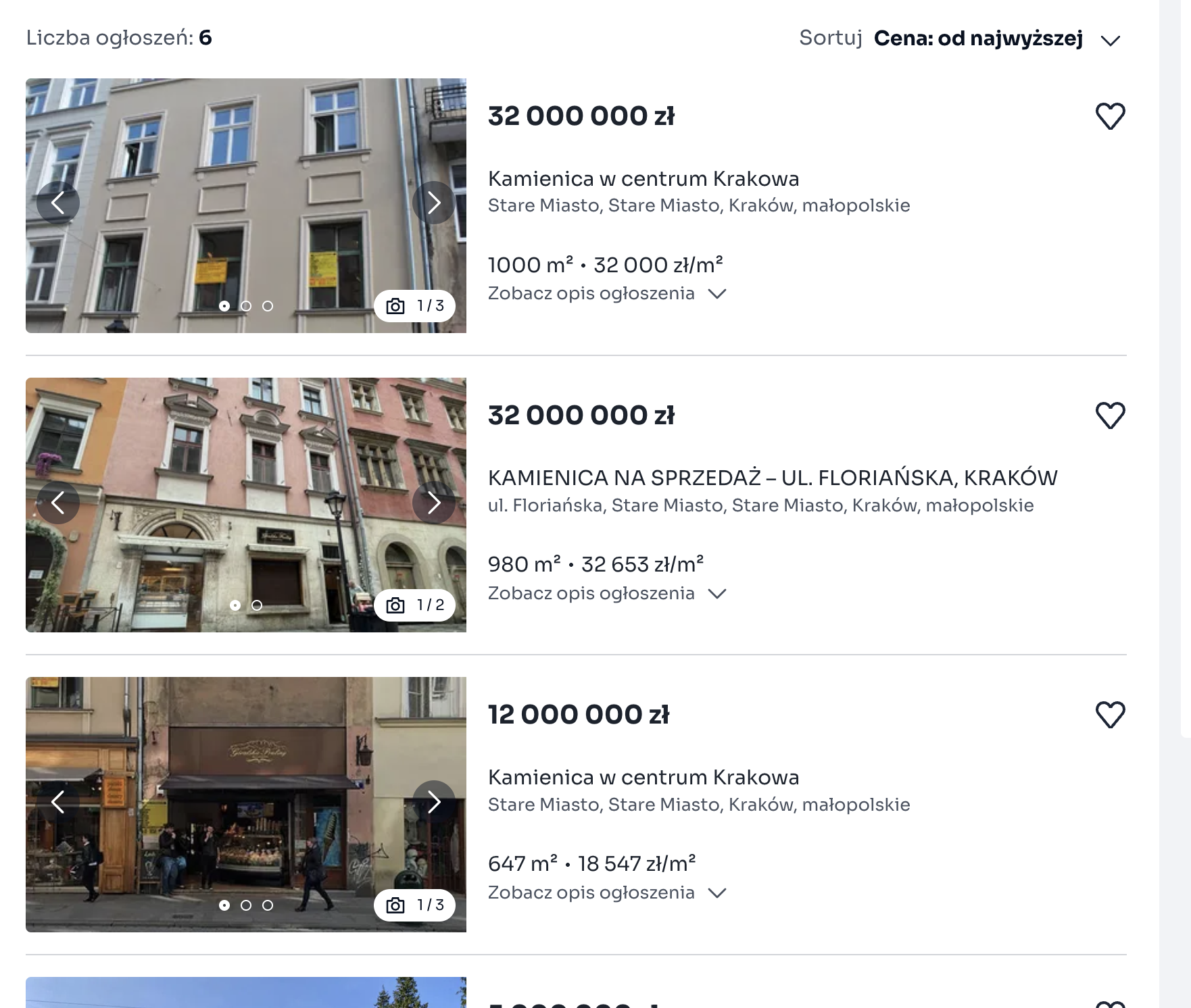Save the 1000 m² kamienica to favorites

[x=1109, y=116]
